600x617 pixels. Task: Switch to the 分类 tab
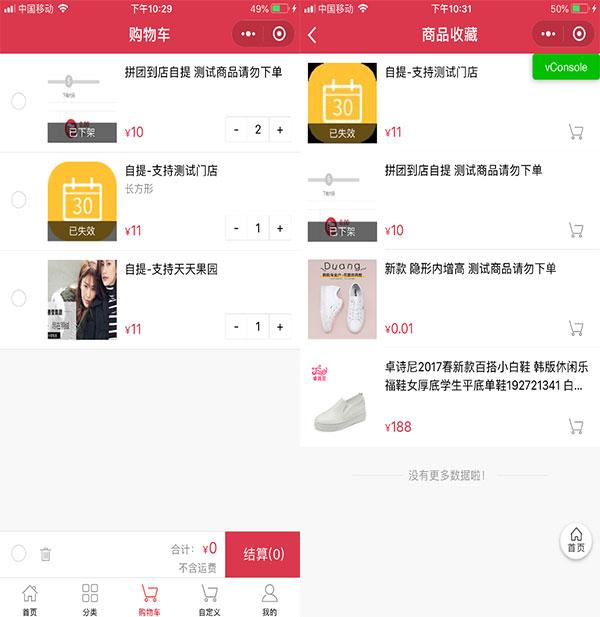pos(90,598)
